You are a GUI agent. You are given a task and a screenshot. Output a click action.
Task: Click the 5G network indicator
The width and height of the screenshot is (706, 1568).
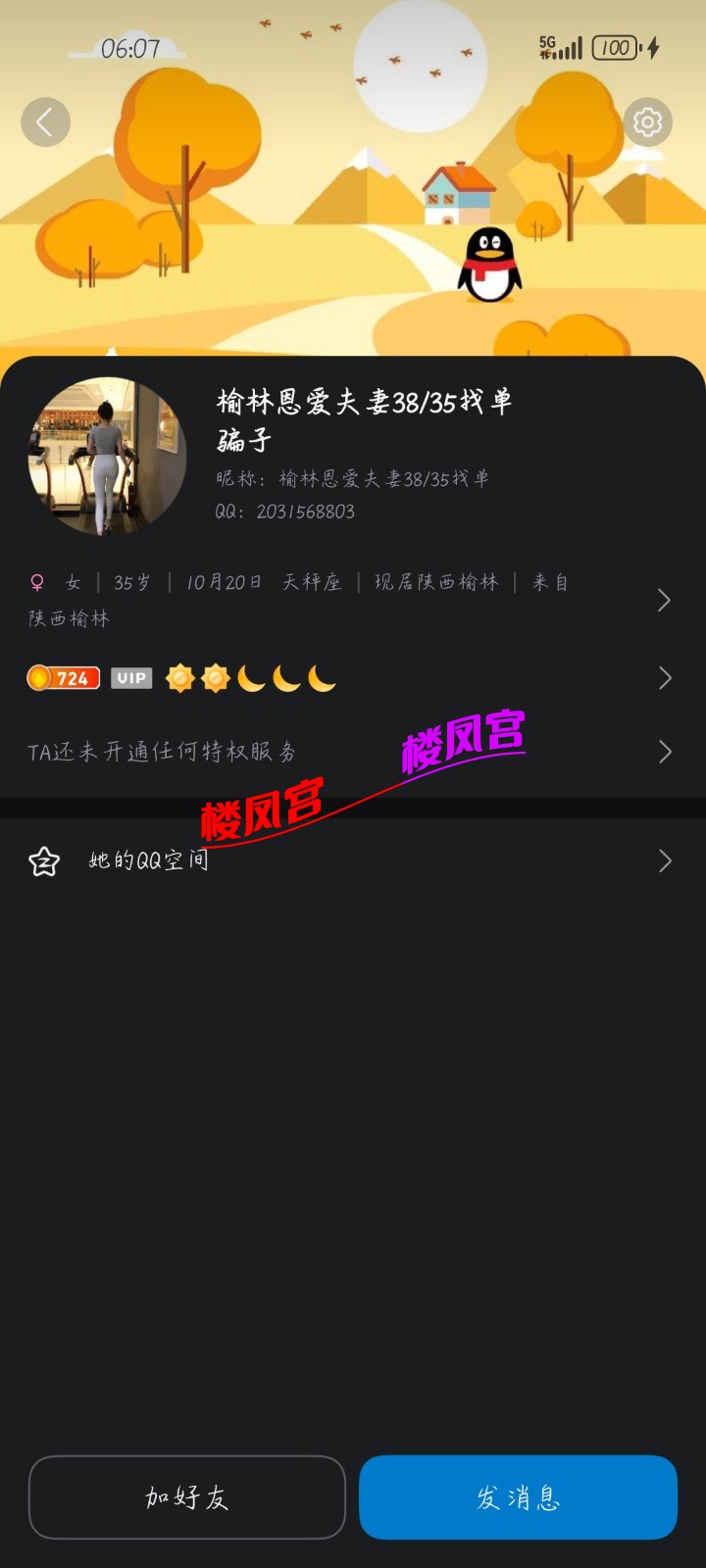pyautogui.click(x=549, y=45)
